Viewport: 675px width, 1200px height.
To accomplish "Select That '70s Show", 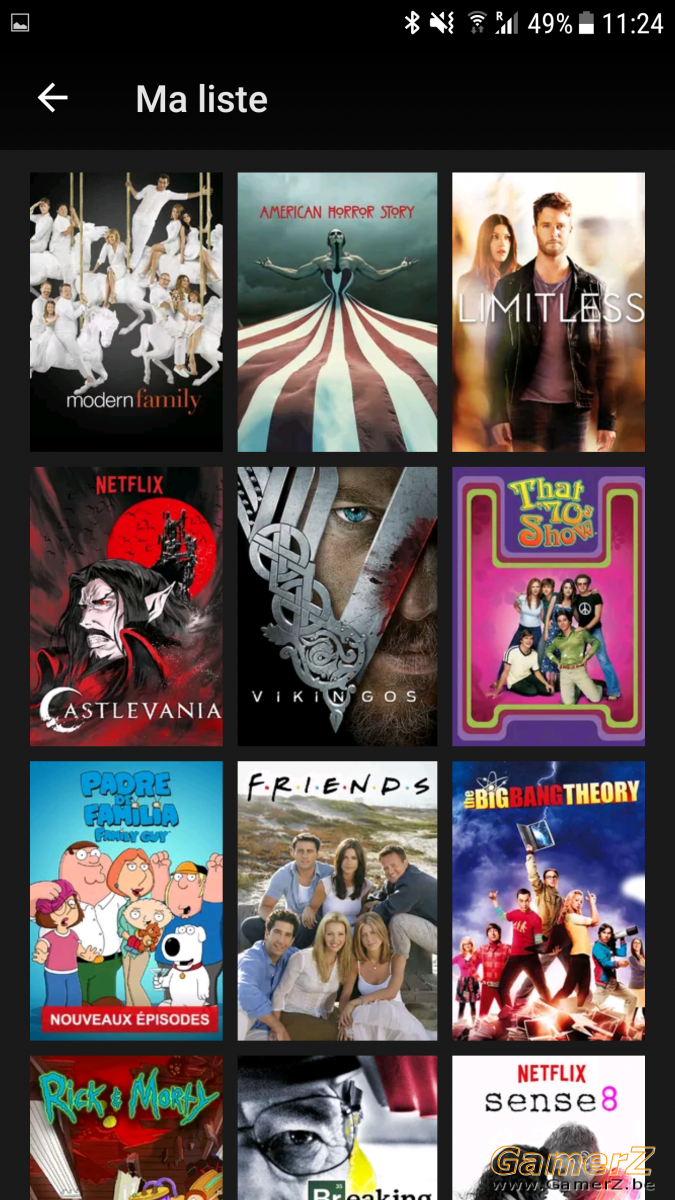I will coord(548,606).
